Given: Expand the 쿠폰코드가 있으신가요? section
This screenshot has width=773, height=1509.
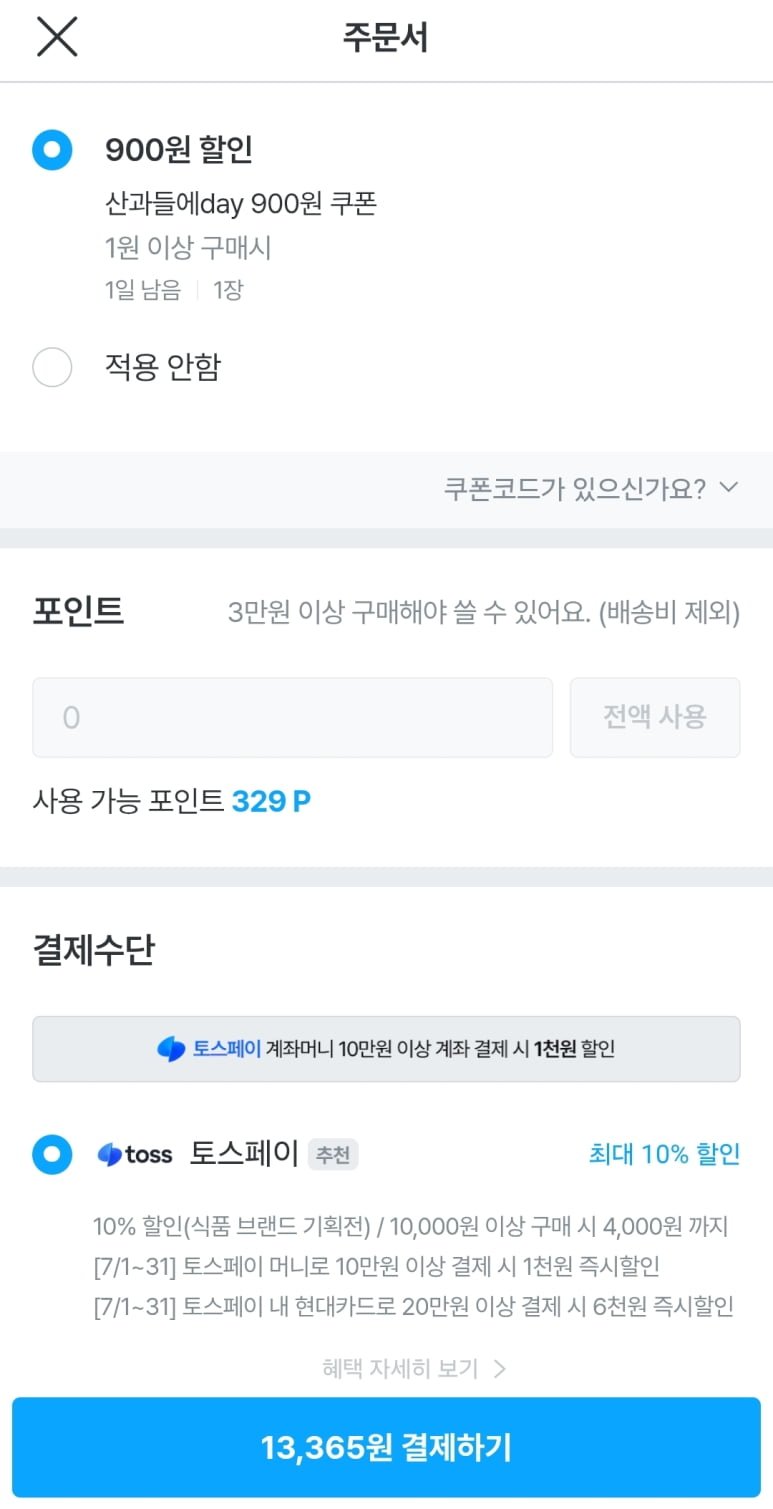Looking at the screenshot, I should point(585,488).
